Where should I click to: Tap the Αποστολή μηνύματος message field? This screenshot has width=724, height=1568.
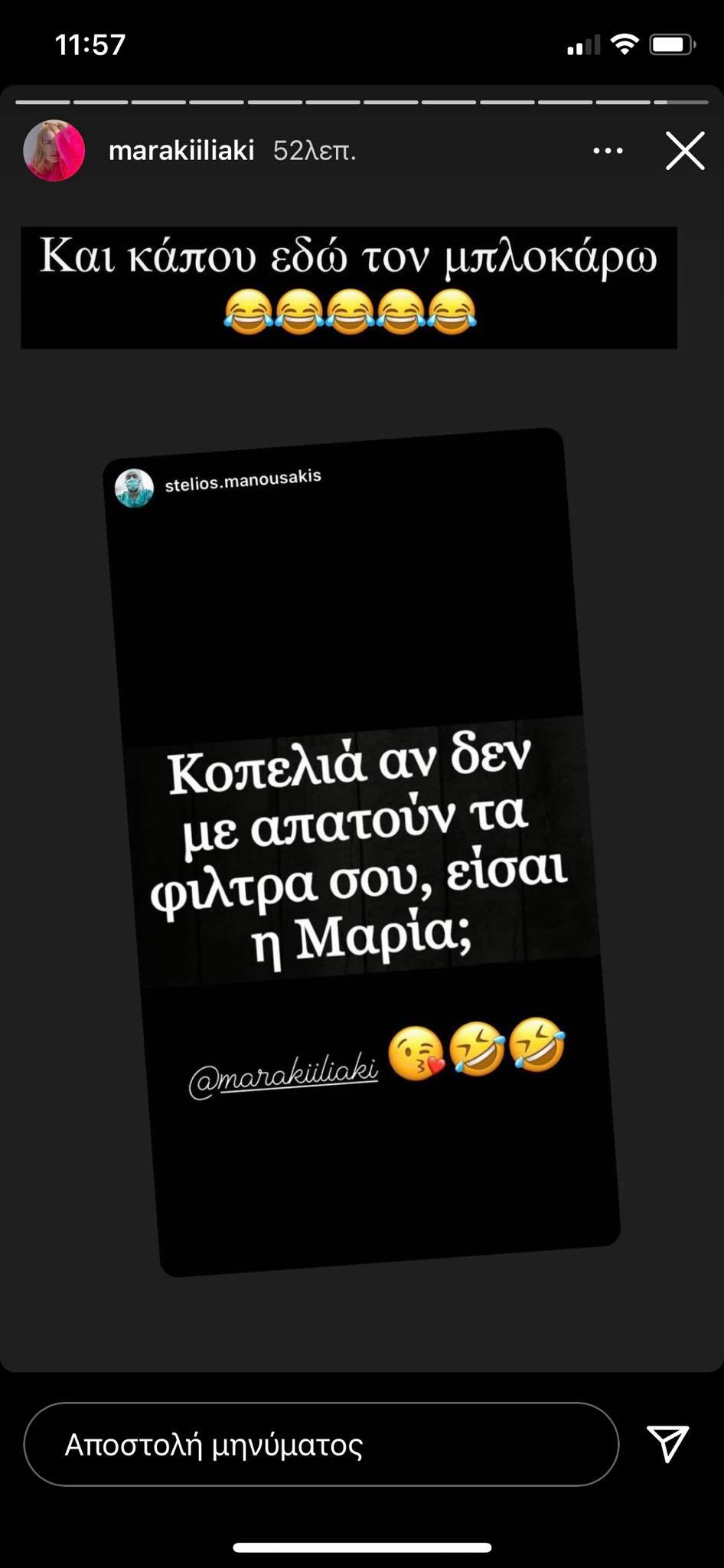[x=321, y=1444]
